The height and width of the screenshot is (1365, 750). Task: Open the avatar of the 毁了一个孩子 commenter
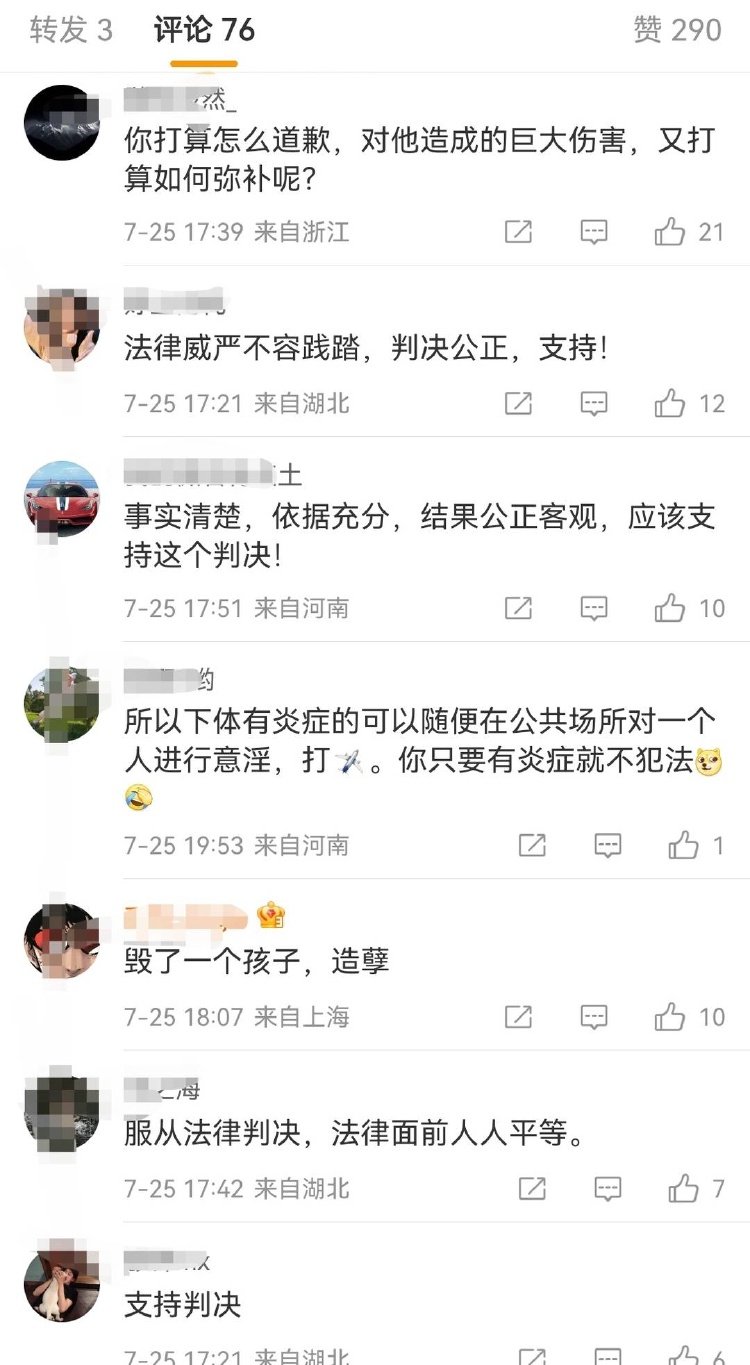[62, 942]
